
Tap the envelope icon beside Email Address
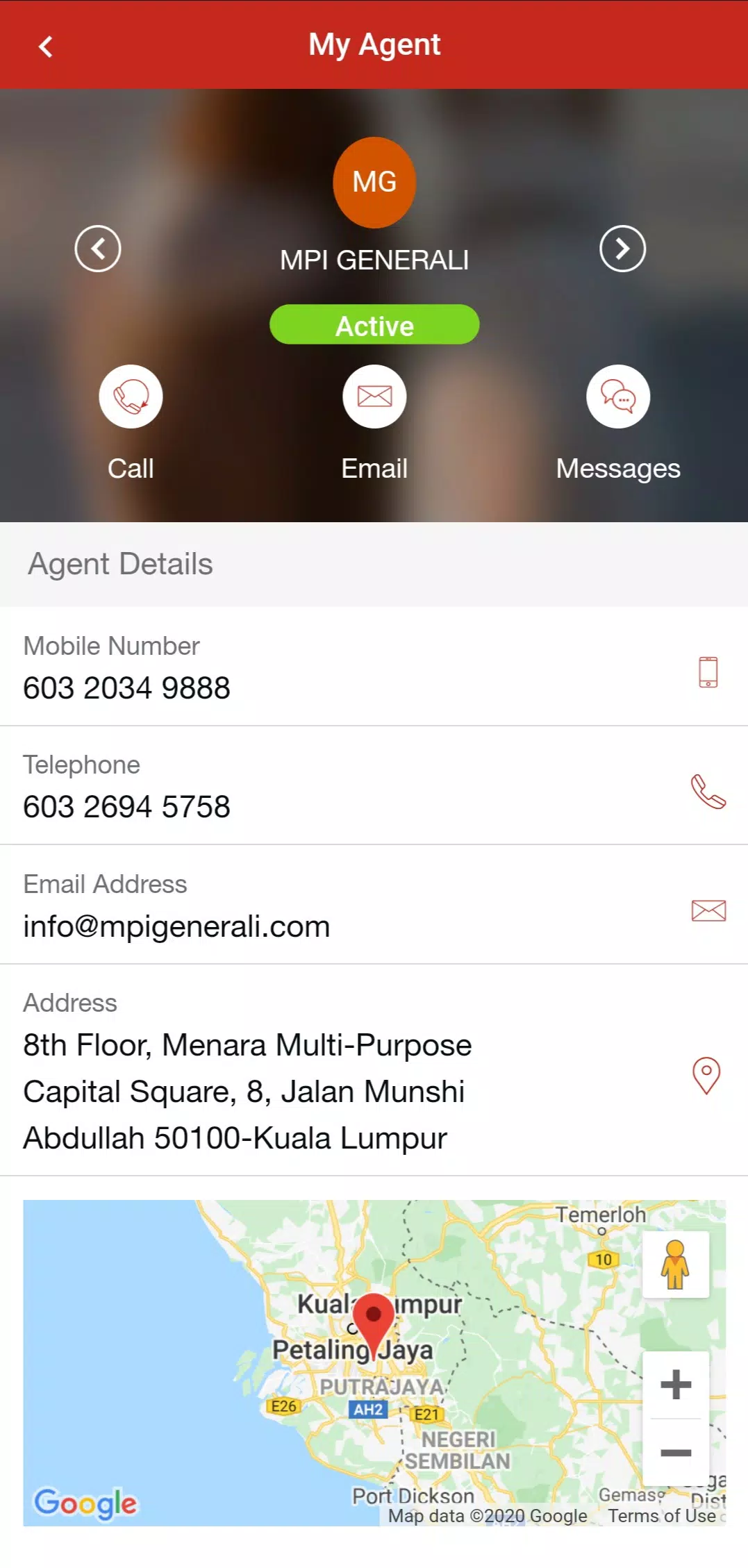(708, 910)
